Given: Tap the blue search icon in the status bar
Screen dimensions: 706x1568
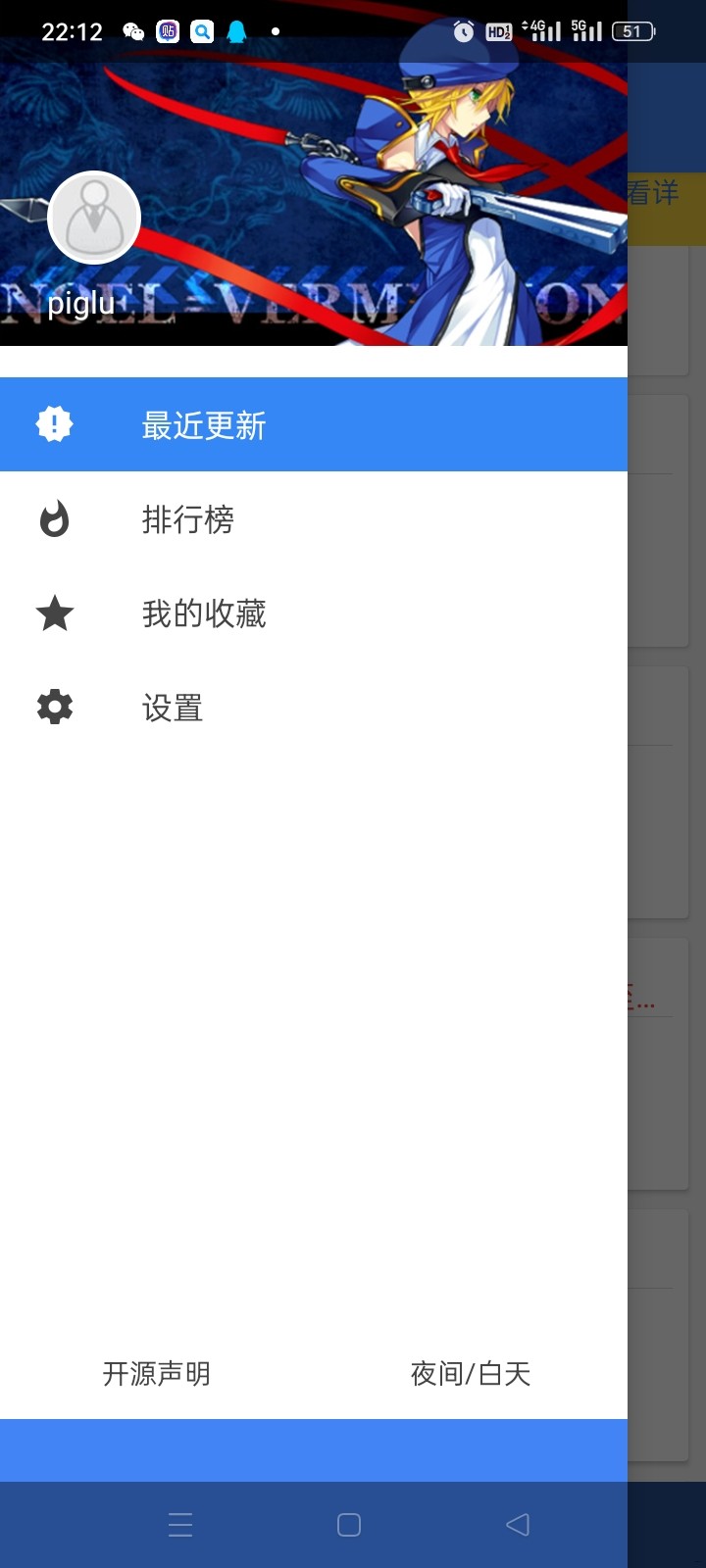Looking at the screenshot, I should click(202, 30).
